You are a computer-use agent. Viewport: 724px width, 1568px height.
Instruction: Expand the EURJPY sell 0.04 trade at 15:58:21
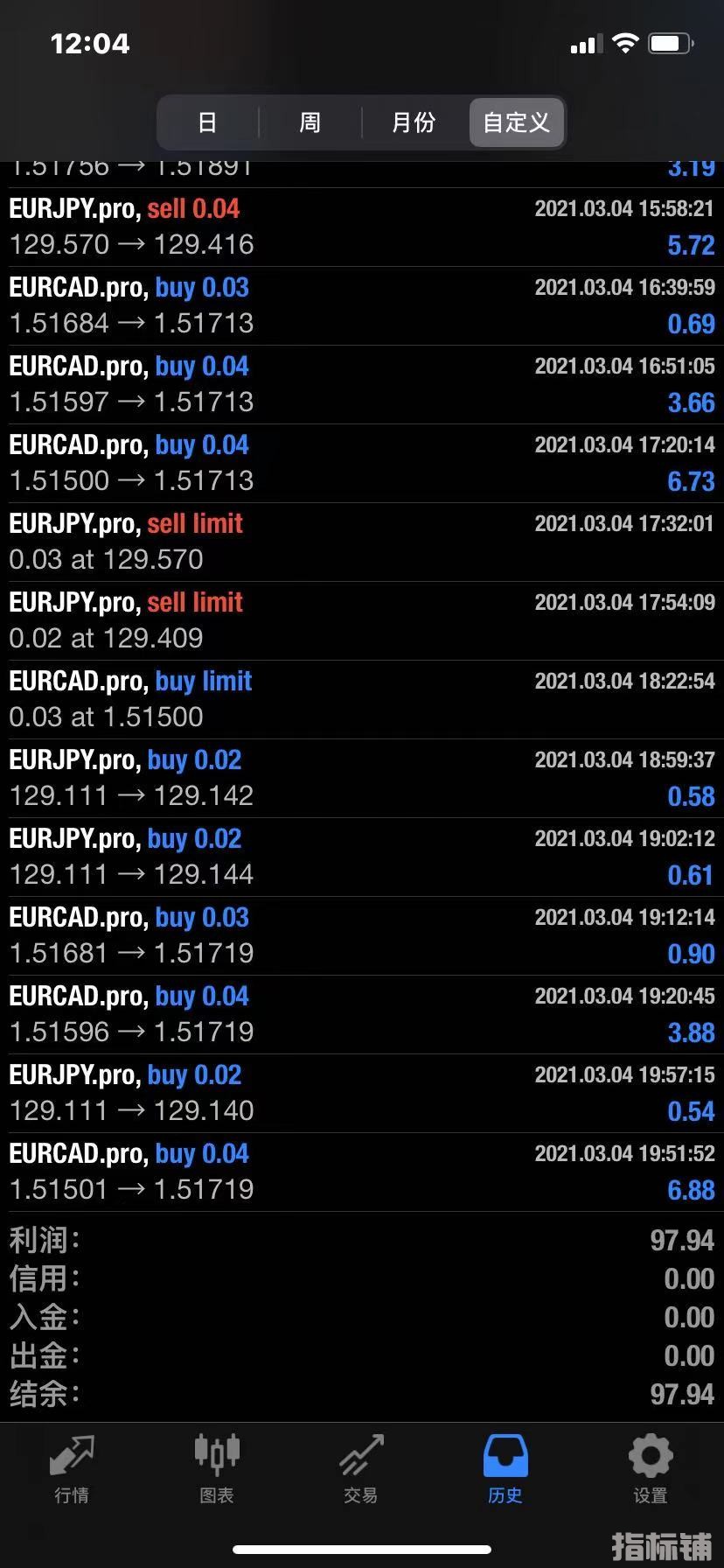tap(362, 227)
